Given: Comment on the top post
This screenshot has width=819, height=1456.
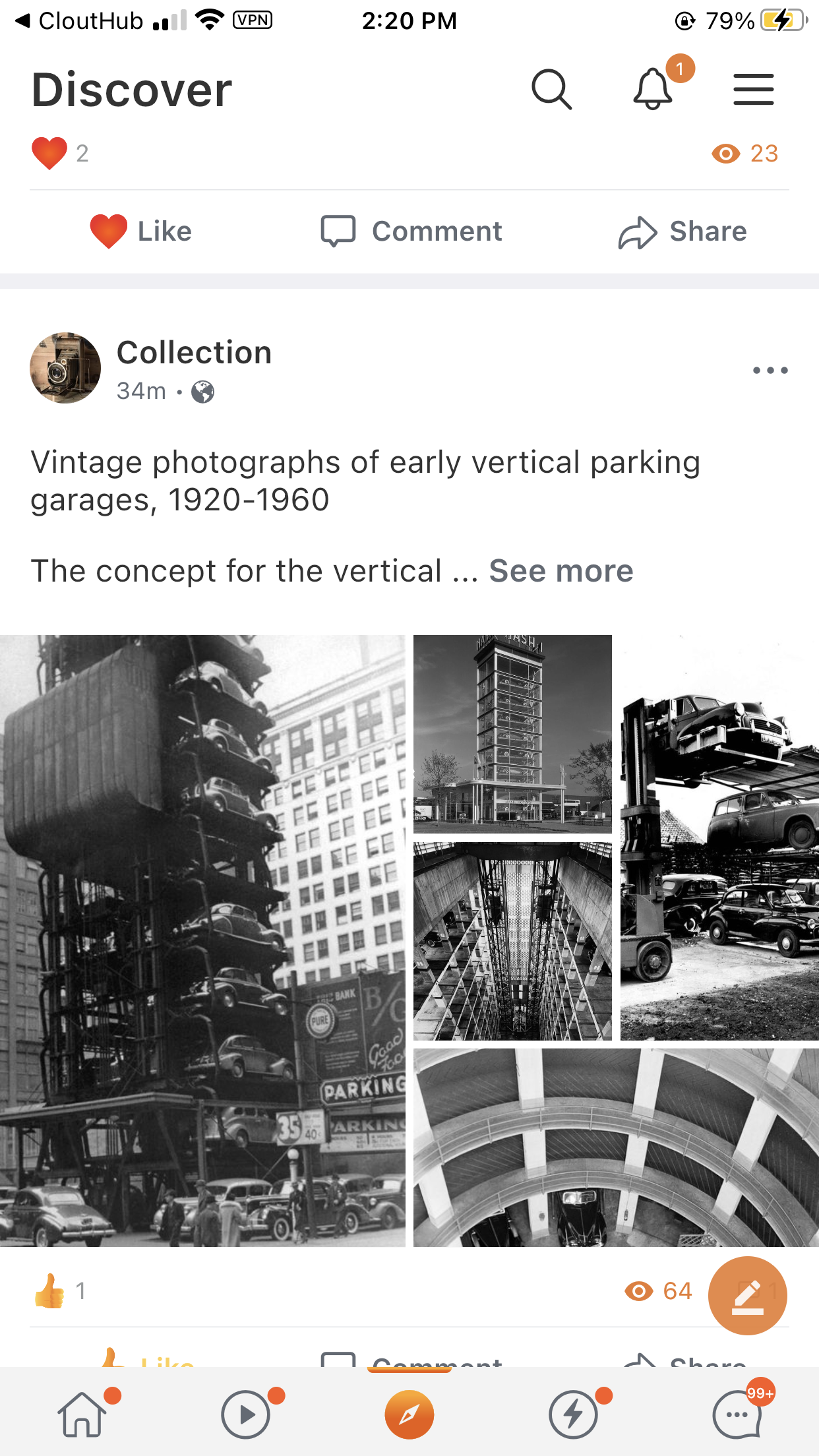Looking at the screenshot, I should point(411,231).
